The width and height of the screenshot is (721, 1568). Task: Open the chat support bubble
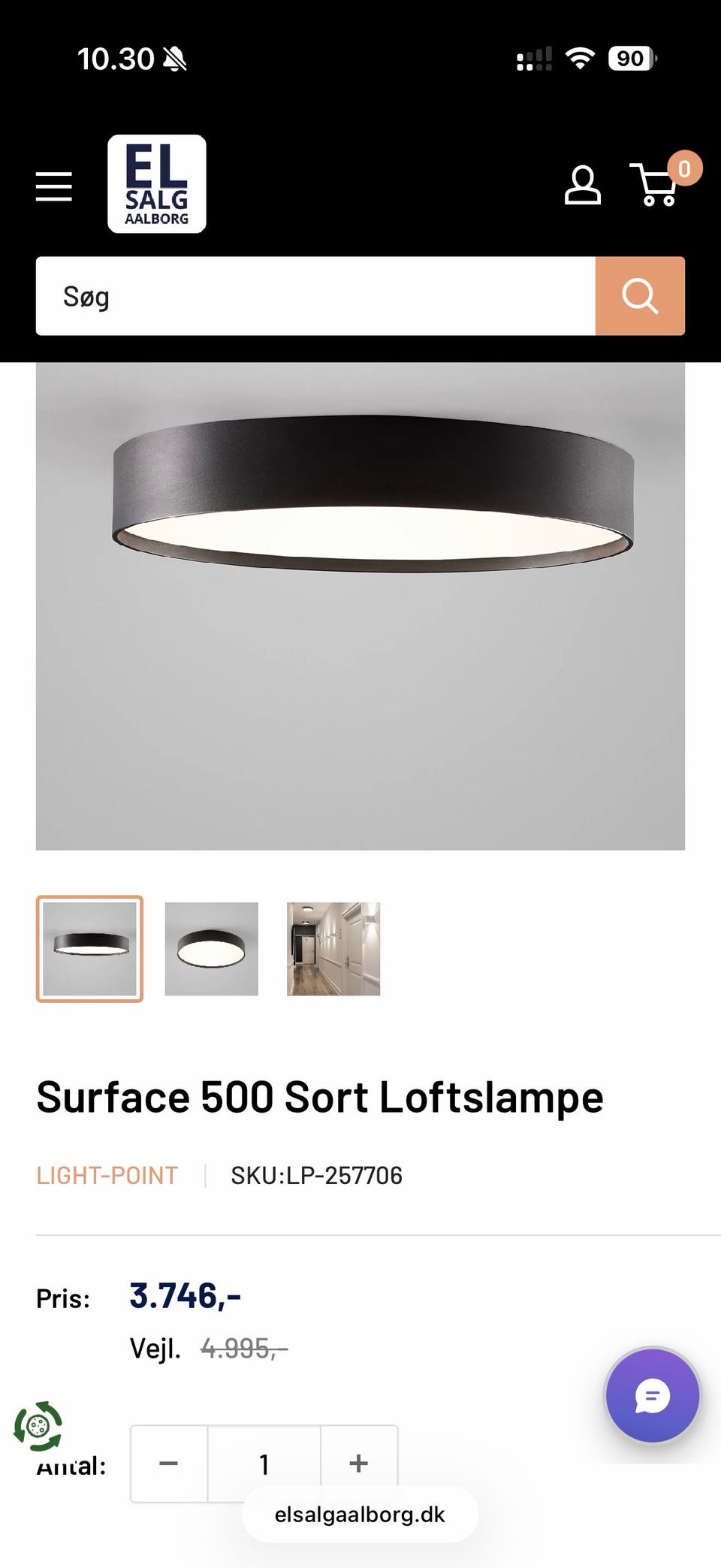pyautogui.click(x=653, y=1396)
